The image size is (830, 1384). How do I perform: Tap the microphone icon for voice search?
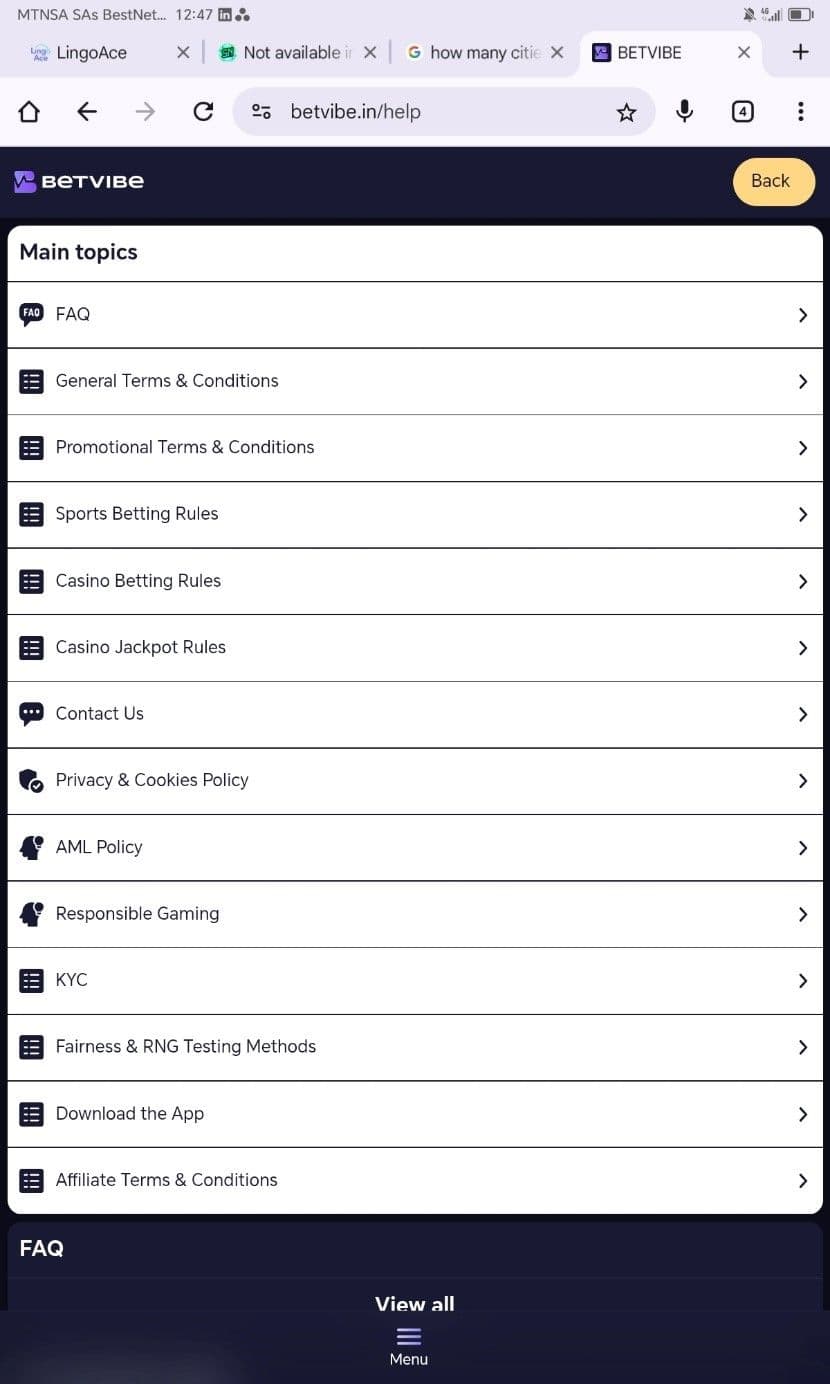pos(684,111)
